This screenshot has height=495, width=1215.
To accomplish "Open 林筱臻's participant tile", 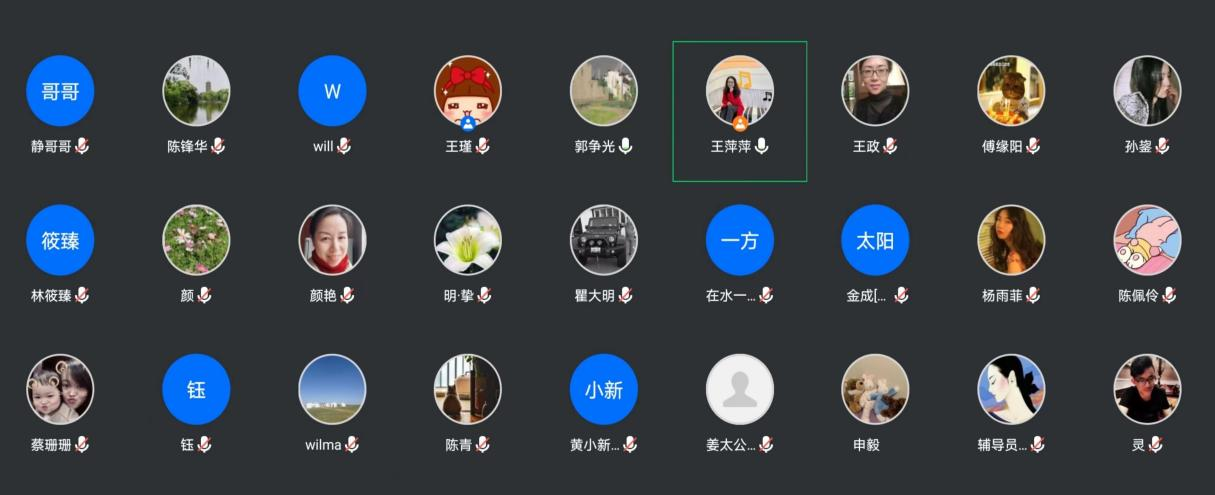I will (60, 240).
